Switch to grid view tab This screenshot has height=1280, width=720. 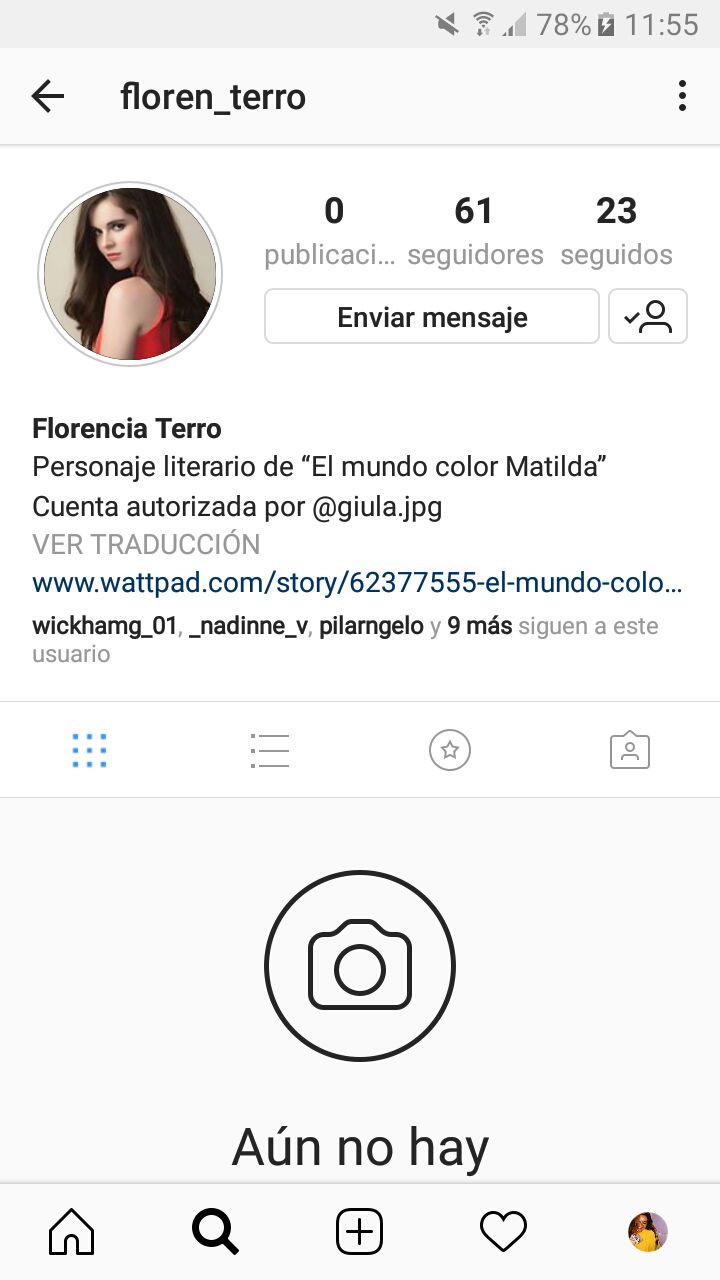[90, 750]
